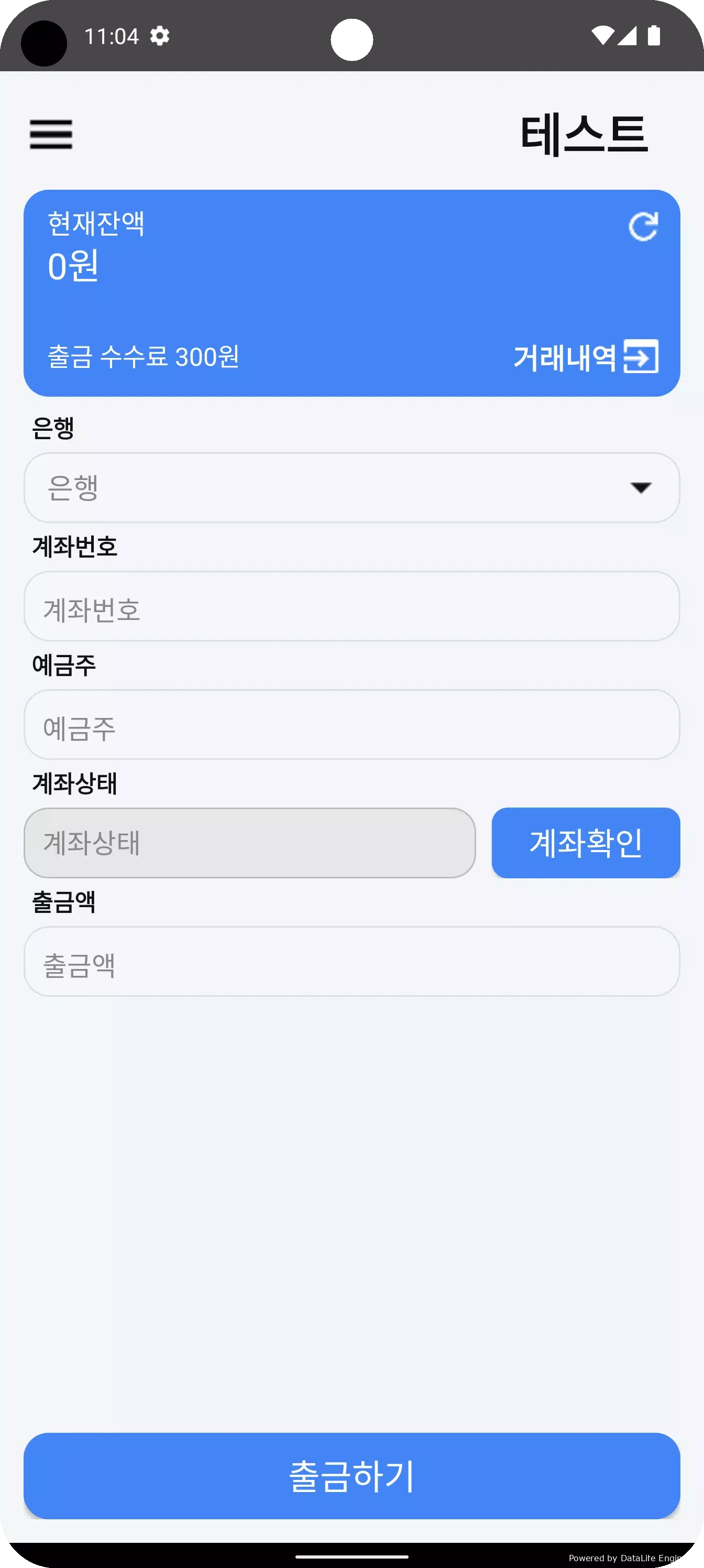The image size is (704, 1568).
Task: Select the 출금액 withdrawal amount field
Action: [351, 962]
